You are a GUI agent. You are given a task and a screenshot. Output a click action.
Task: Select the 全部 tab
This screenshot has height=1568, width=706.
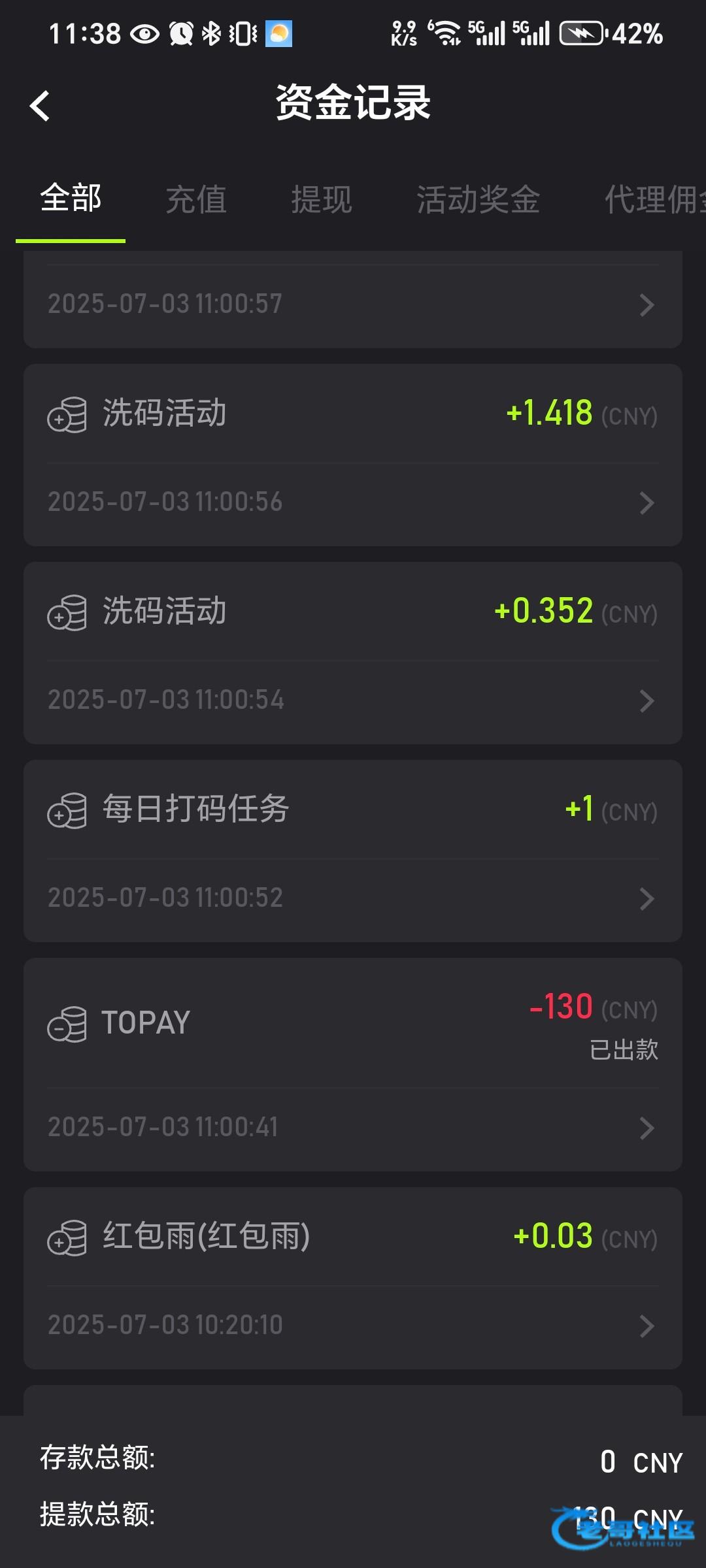click(x=71, y=199)
